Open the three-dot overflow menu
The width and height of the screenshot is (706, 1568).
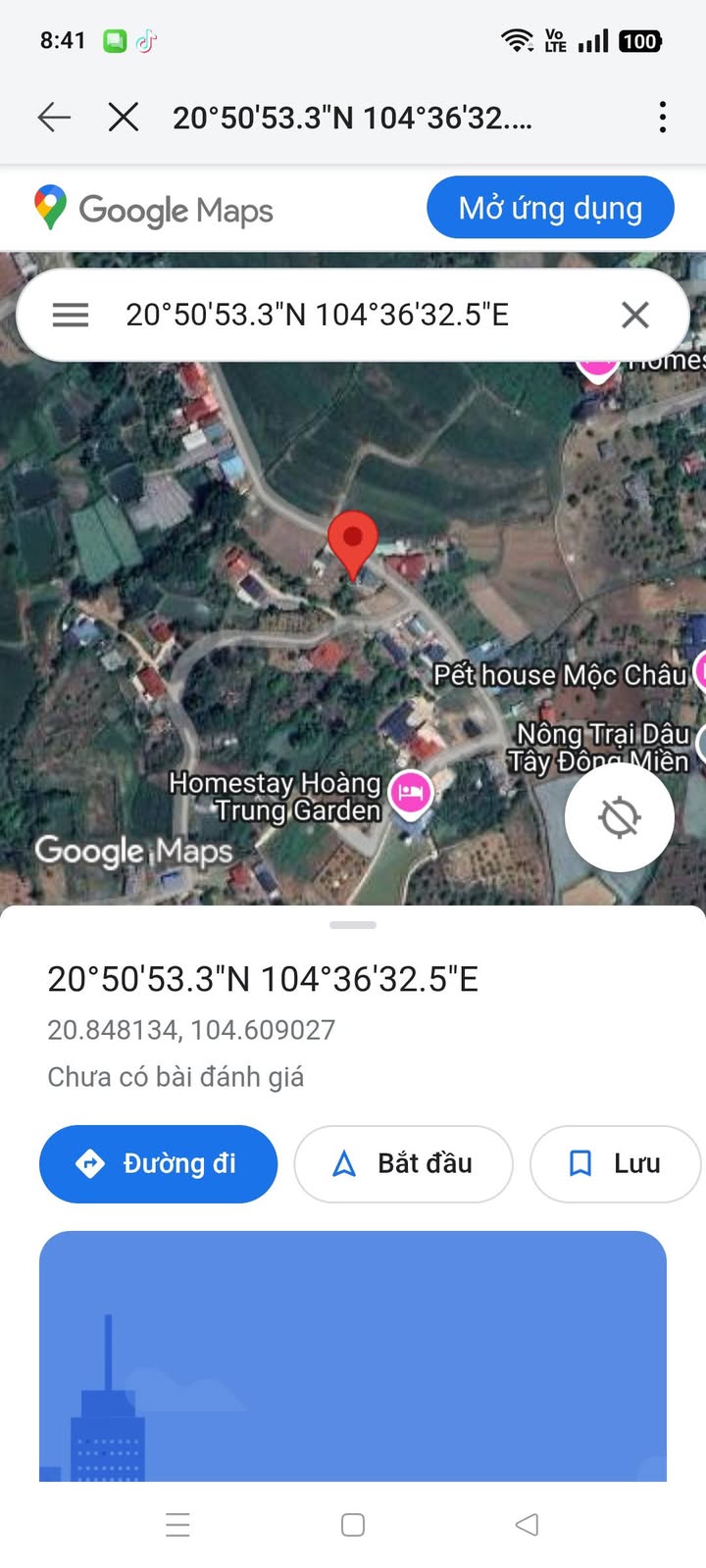(663, 118)
